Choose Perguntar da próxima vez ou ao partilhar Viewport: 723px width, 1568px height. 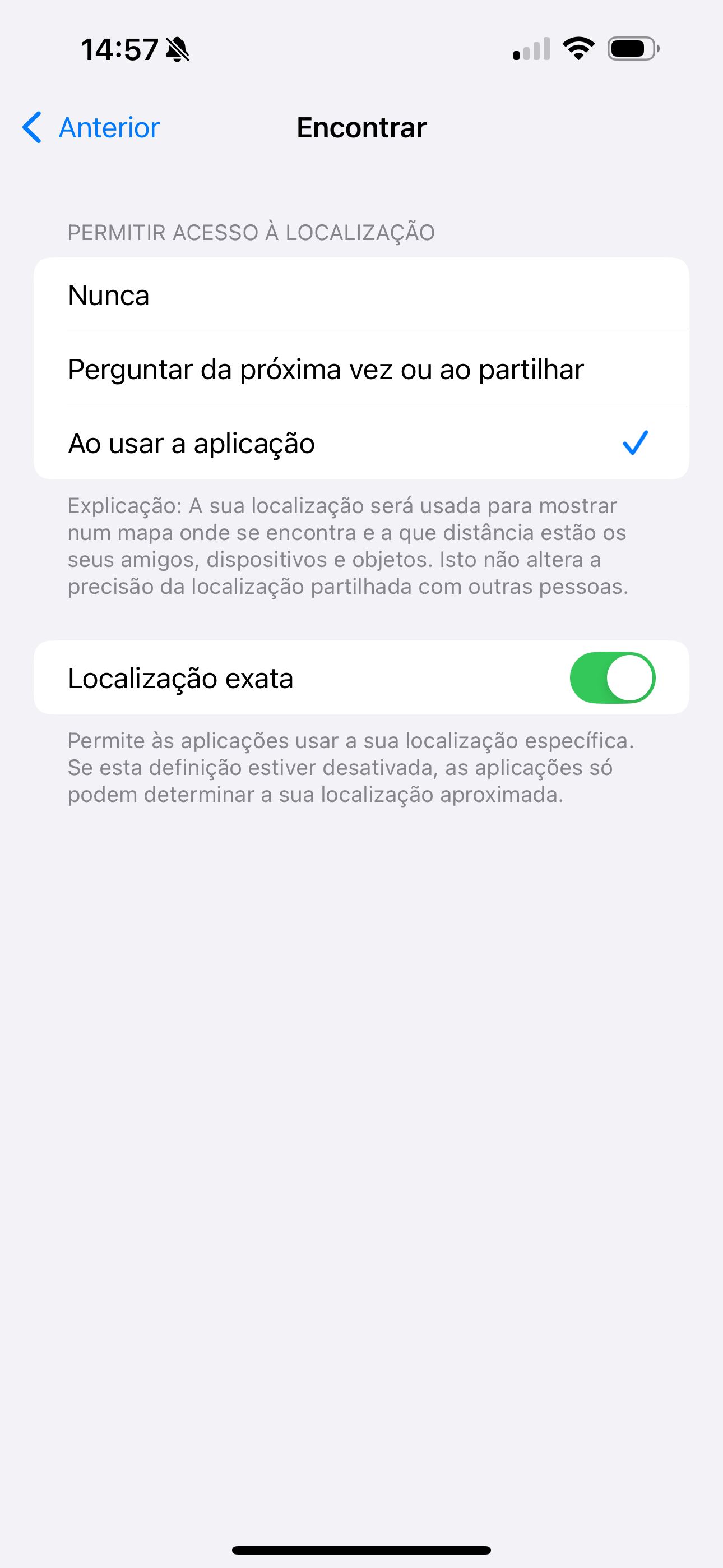click(x=361, y=369)
